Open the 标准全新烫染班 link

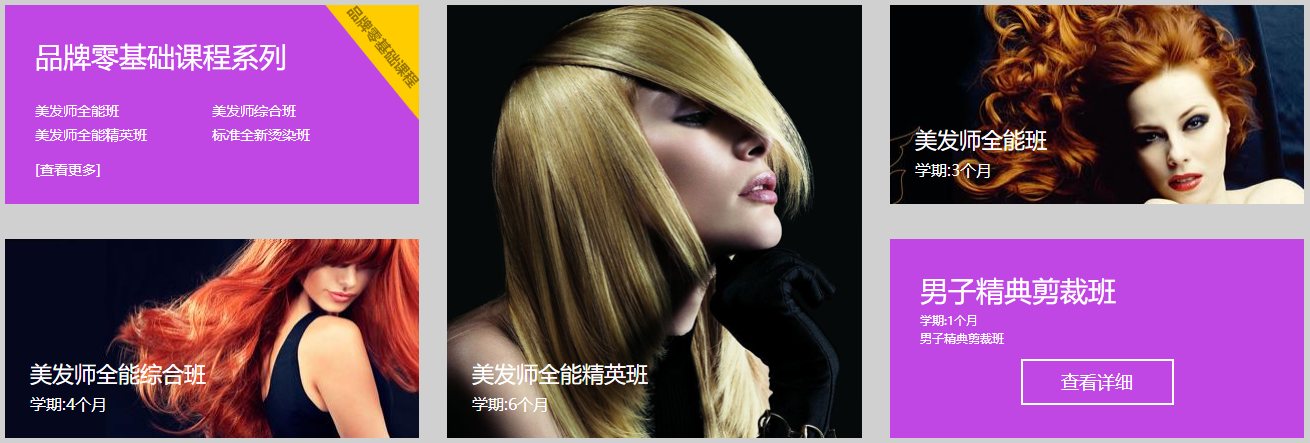tap(261, 135)
